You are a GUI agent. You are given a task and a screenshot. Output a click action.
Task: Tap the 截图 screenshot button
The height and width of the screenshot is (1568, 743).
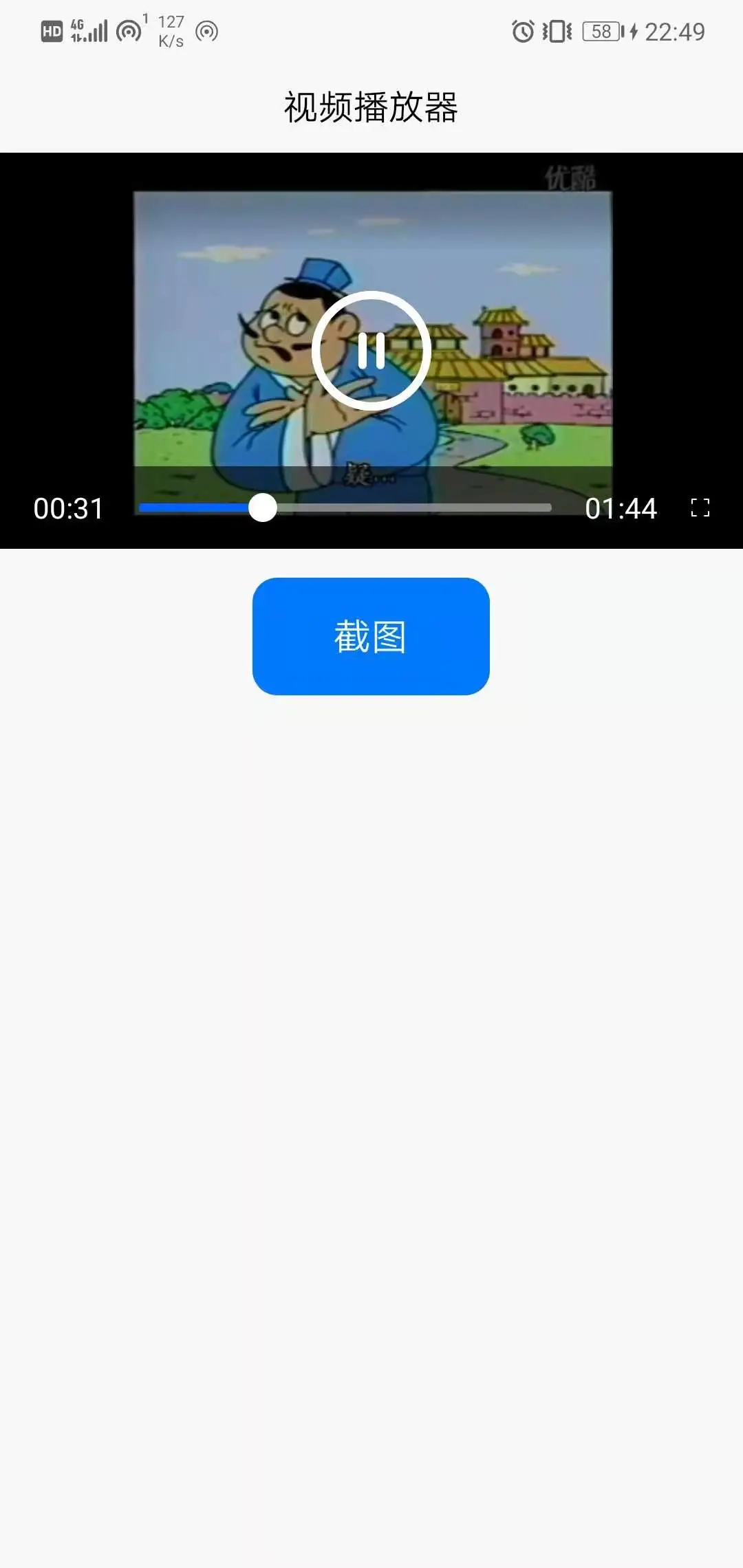click(371, 636)
